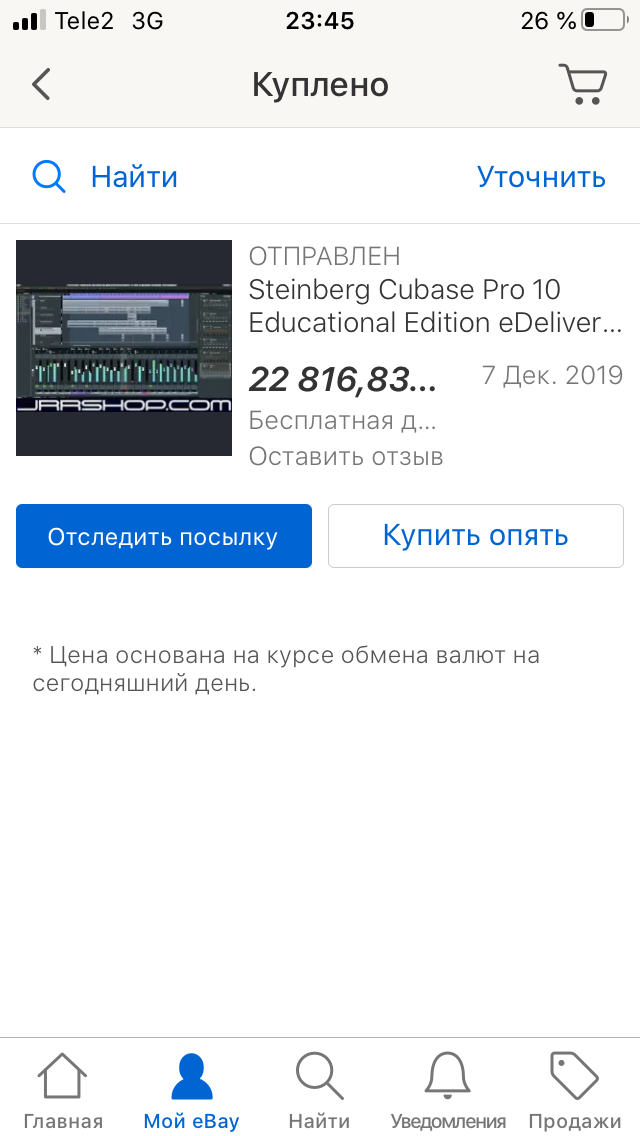This screenshot has height=1136, width=640.
Task: Buy the item again via Купить опять
Action: tap(475, 536)
